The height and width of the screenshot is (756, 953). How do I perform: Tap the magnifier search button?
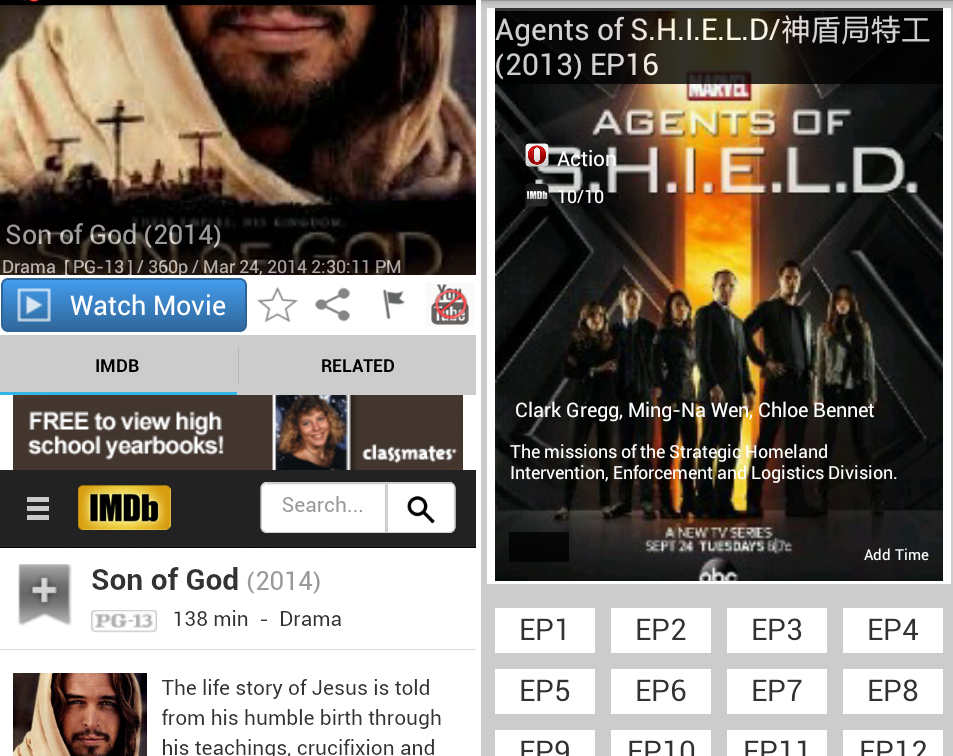421,509
